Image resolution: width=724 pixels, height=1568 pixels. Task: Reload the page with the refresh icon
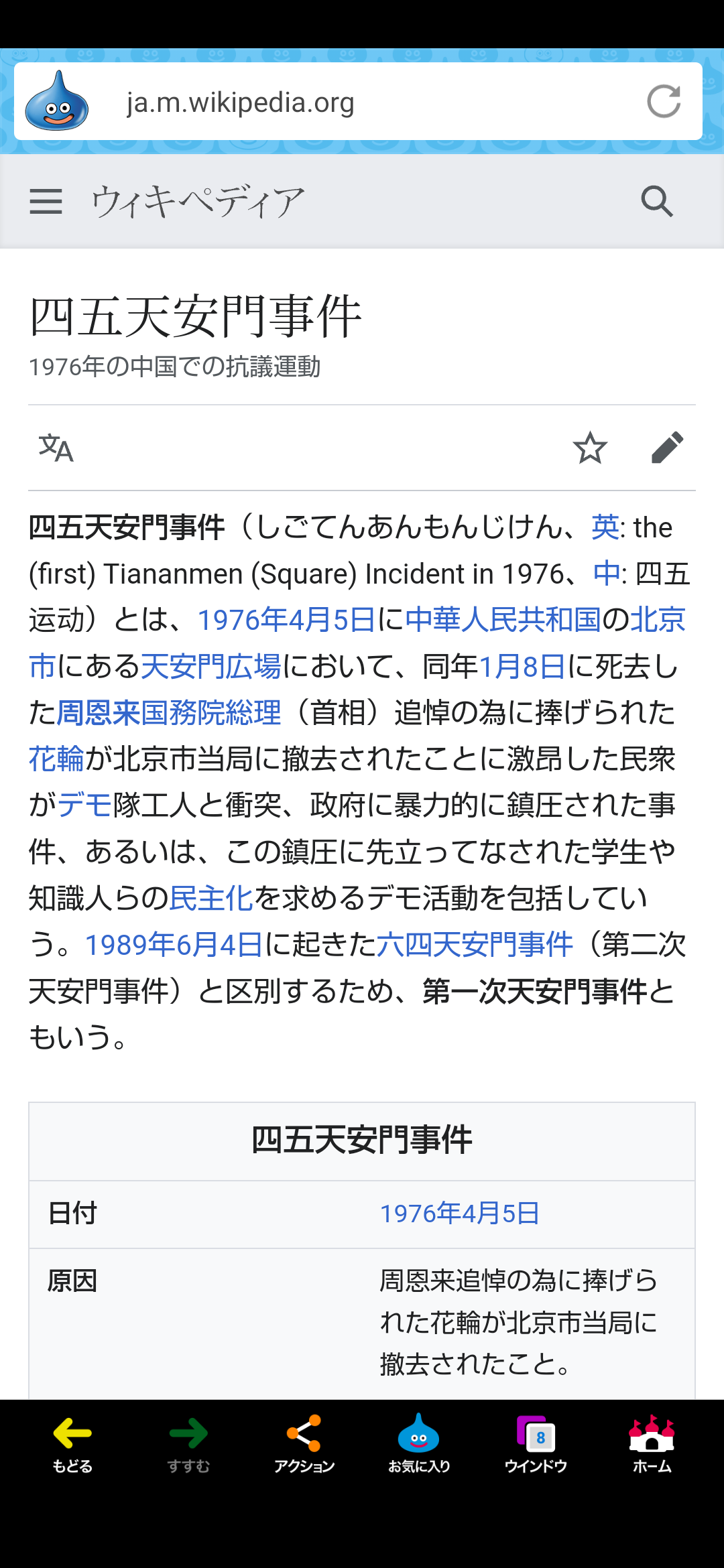click(x=664, y=102)
